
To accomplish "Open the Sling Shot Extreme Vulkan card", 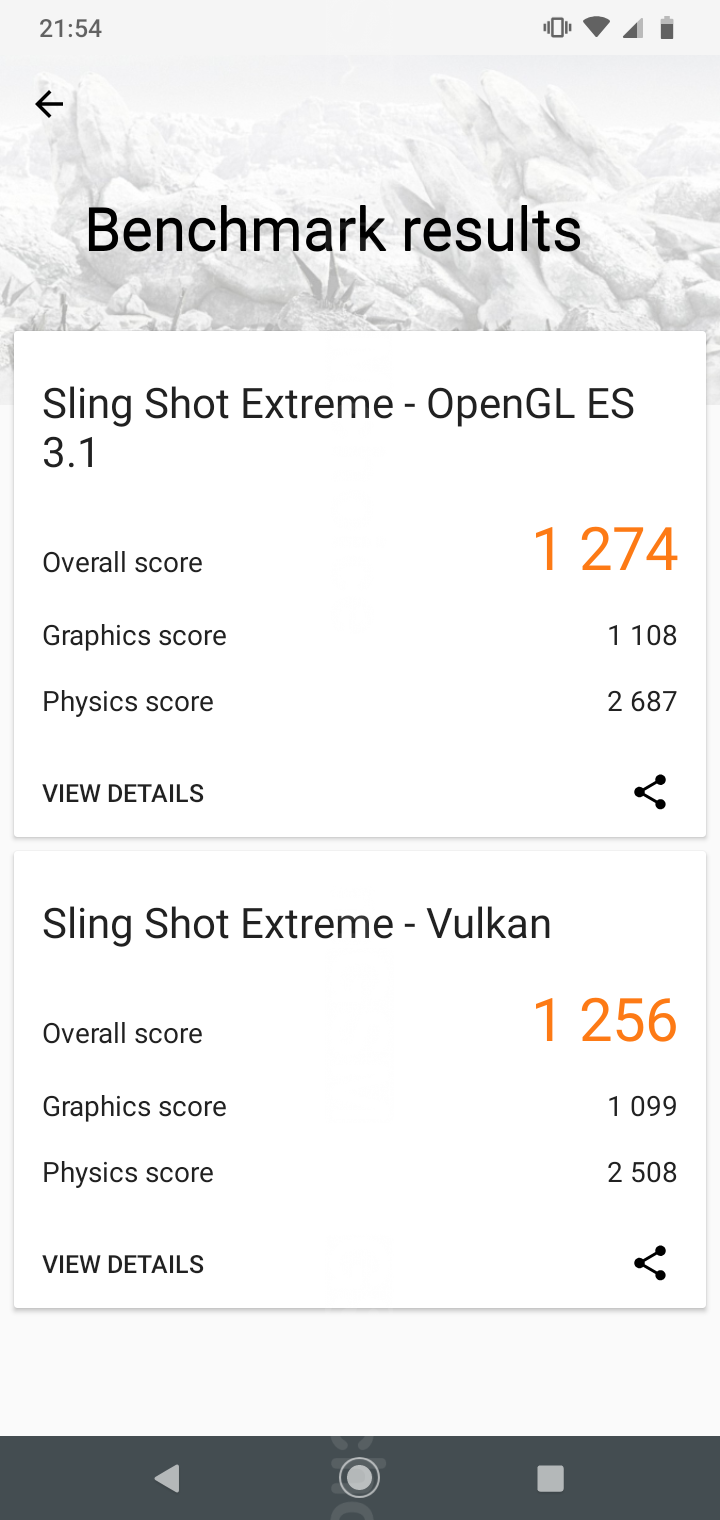I will 297,924.
